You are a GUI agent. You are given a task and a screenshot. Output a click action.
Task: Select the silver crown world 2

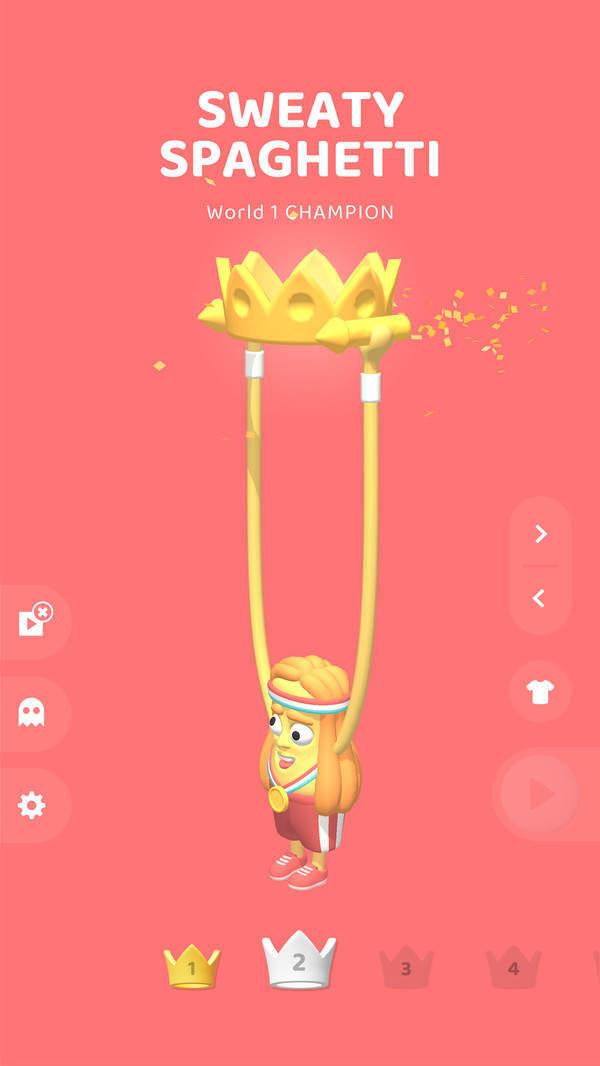(x=299, y=961)
